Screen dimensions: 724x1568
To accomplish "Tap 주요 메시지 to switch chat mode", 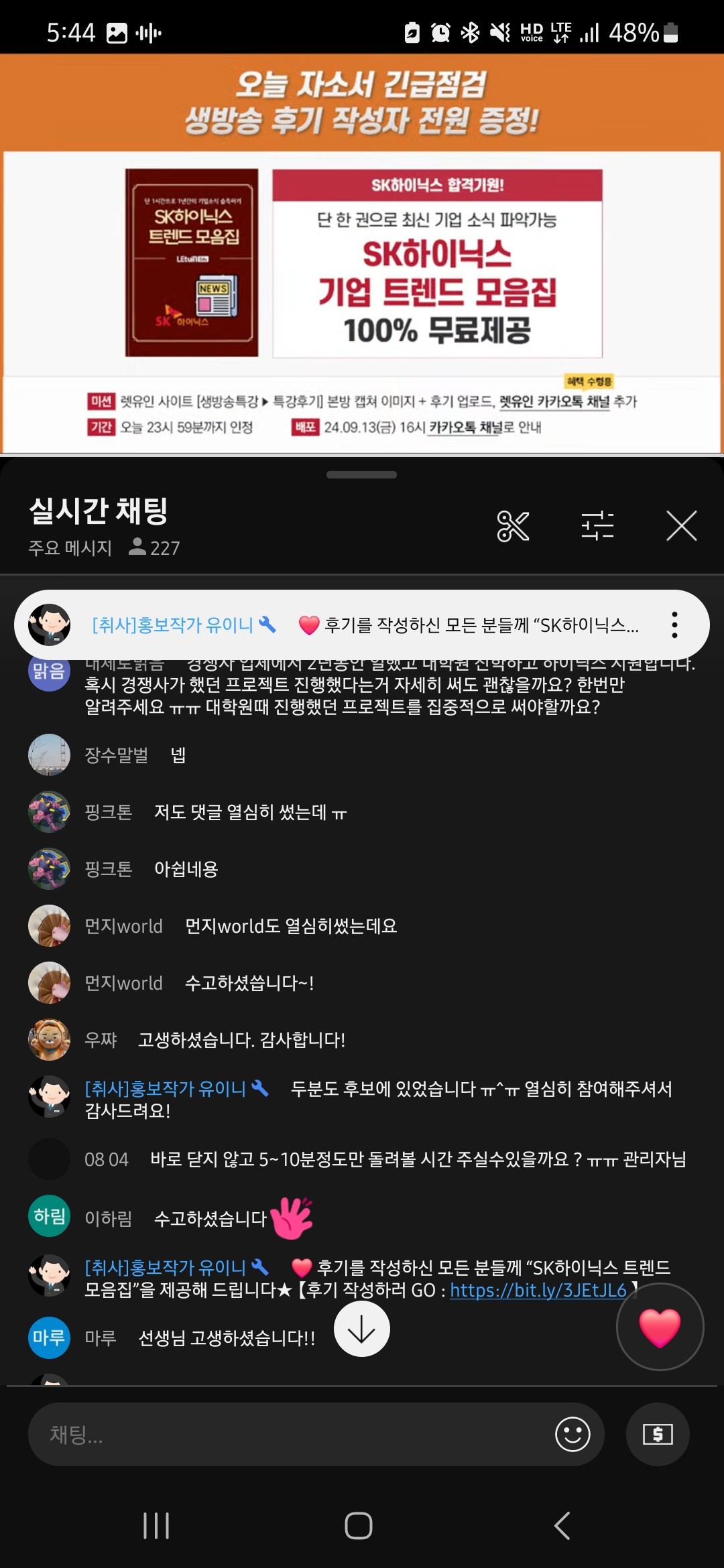I will point(70,548).
